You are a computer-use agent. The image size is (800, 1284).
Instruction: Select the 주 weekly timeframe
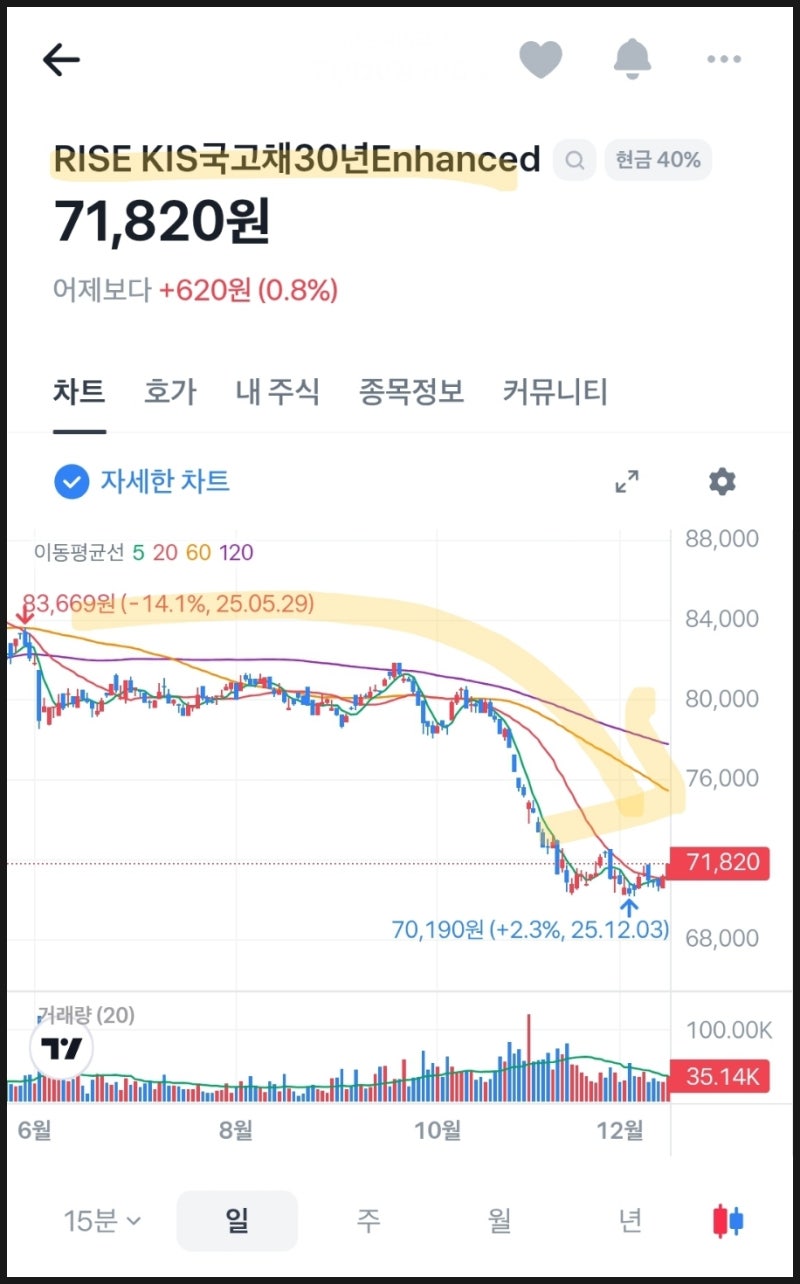369,1221
